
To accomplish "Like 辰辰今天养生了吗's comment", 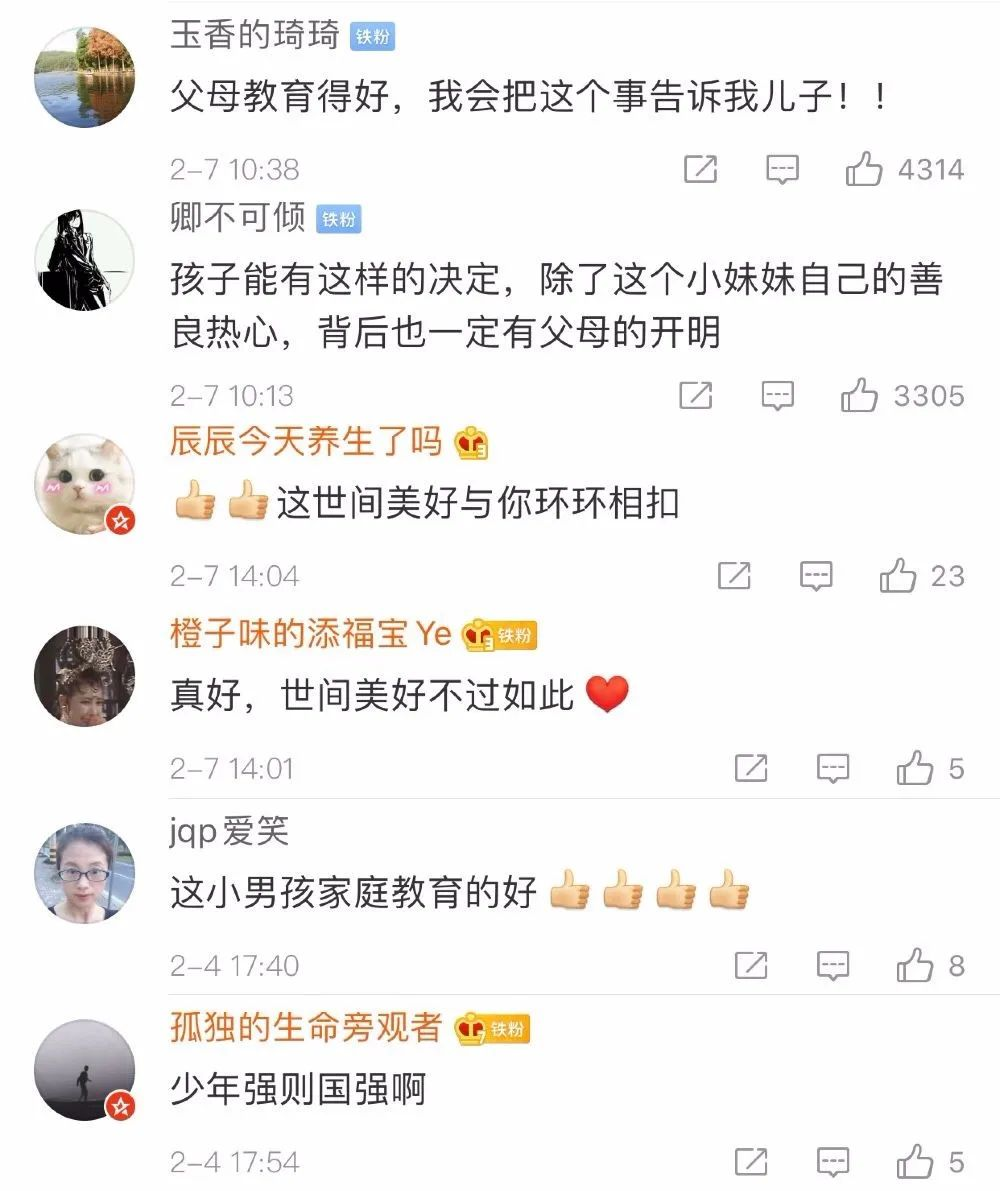I will [x=897, y=576].
